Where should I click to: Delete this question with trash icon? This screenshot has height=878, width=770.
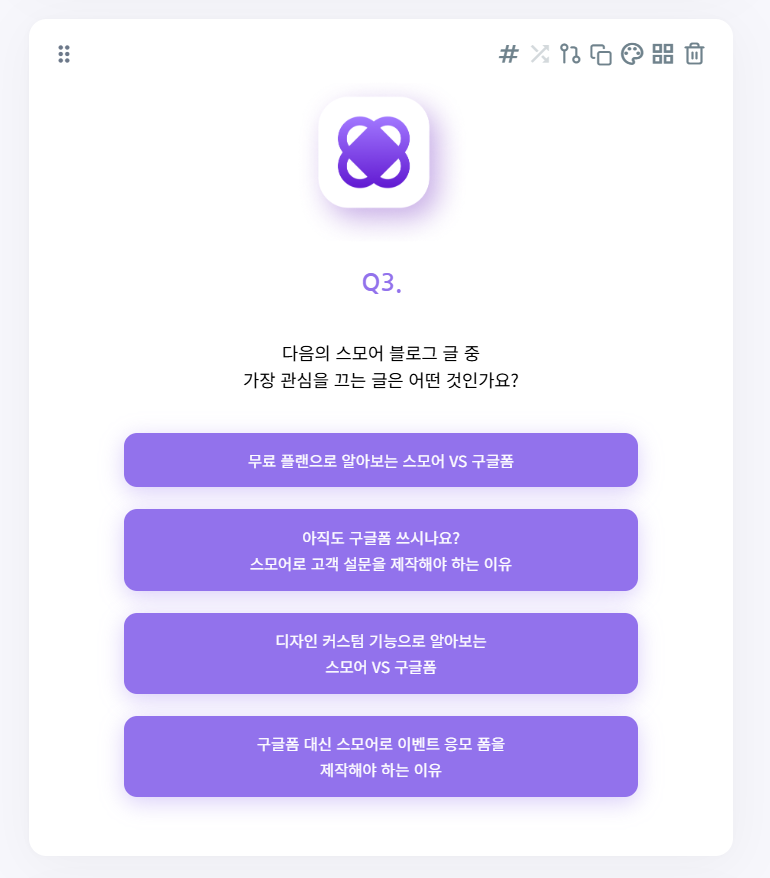(695, 54)
